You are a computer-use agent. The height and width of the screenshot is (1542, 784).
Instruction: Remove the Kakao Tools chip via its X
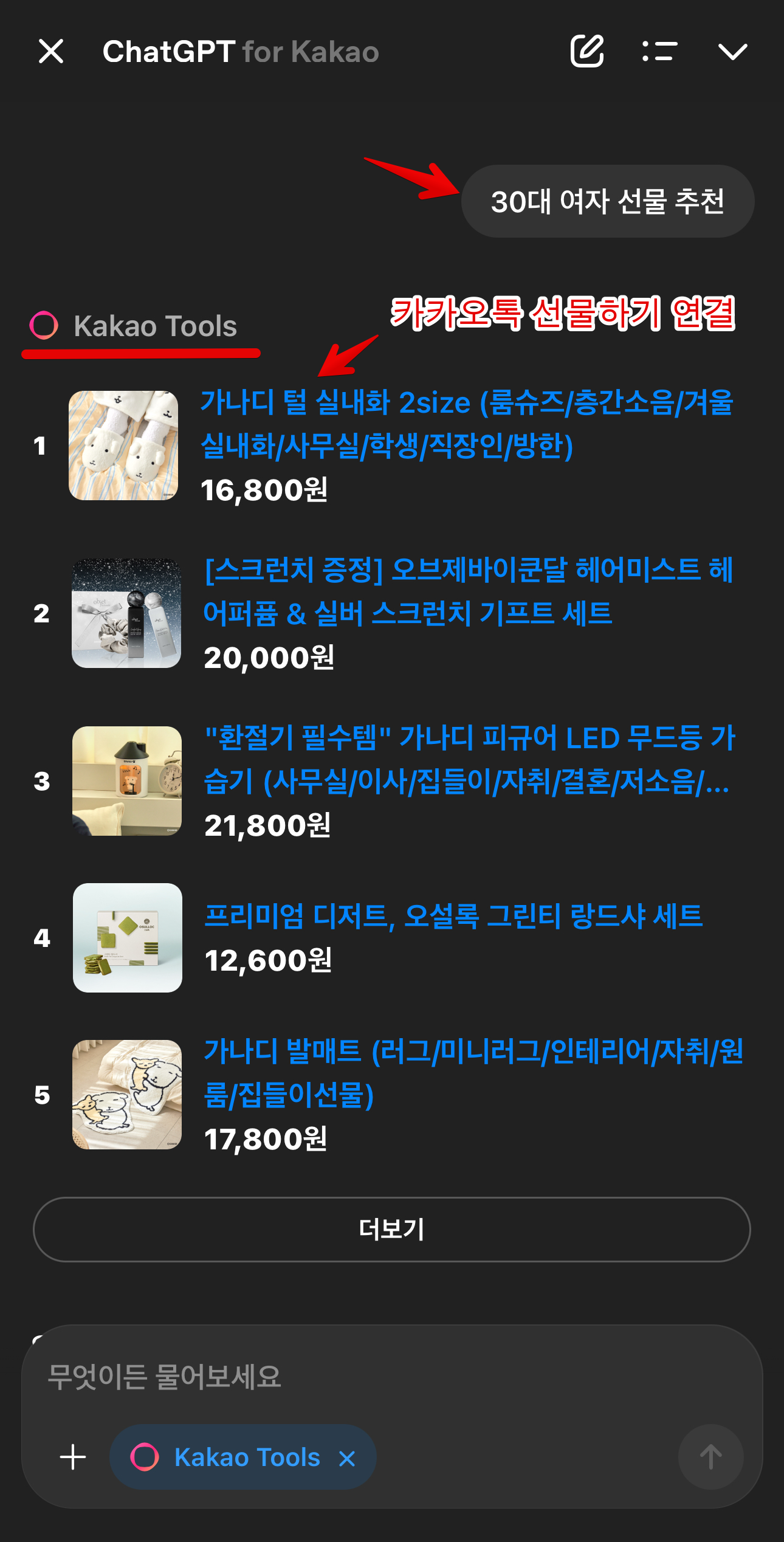pyautogui.click(x=348, y=1458)
